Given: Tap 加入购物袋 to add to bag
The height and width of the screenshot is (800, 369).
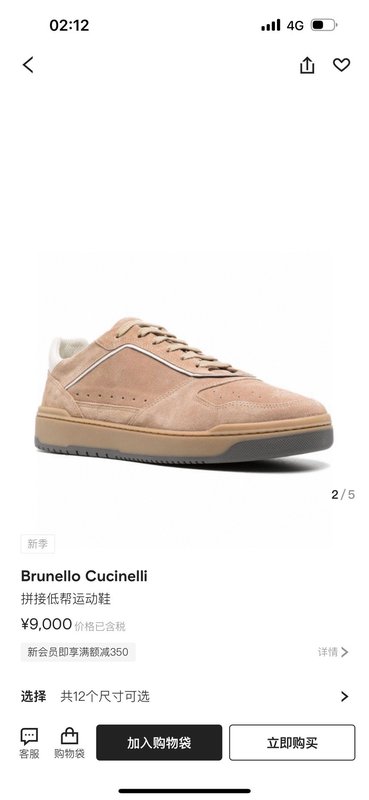Looking at the screenshot, I should (159, 742).
